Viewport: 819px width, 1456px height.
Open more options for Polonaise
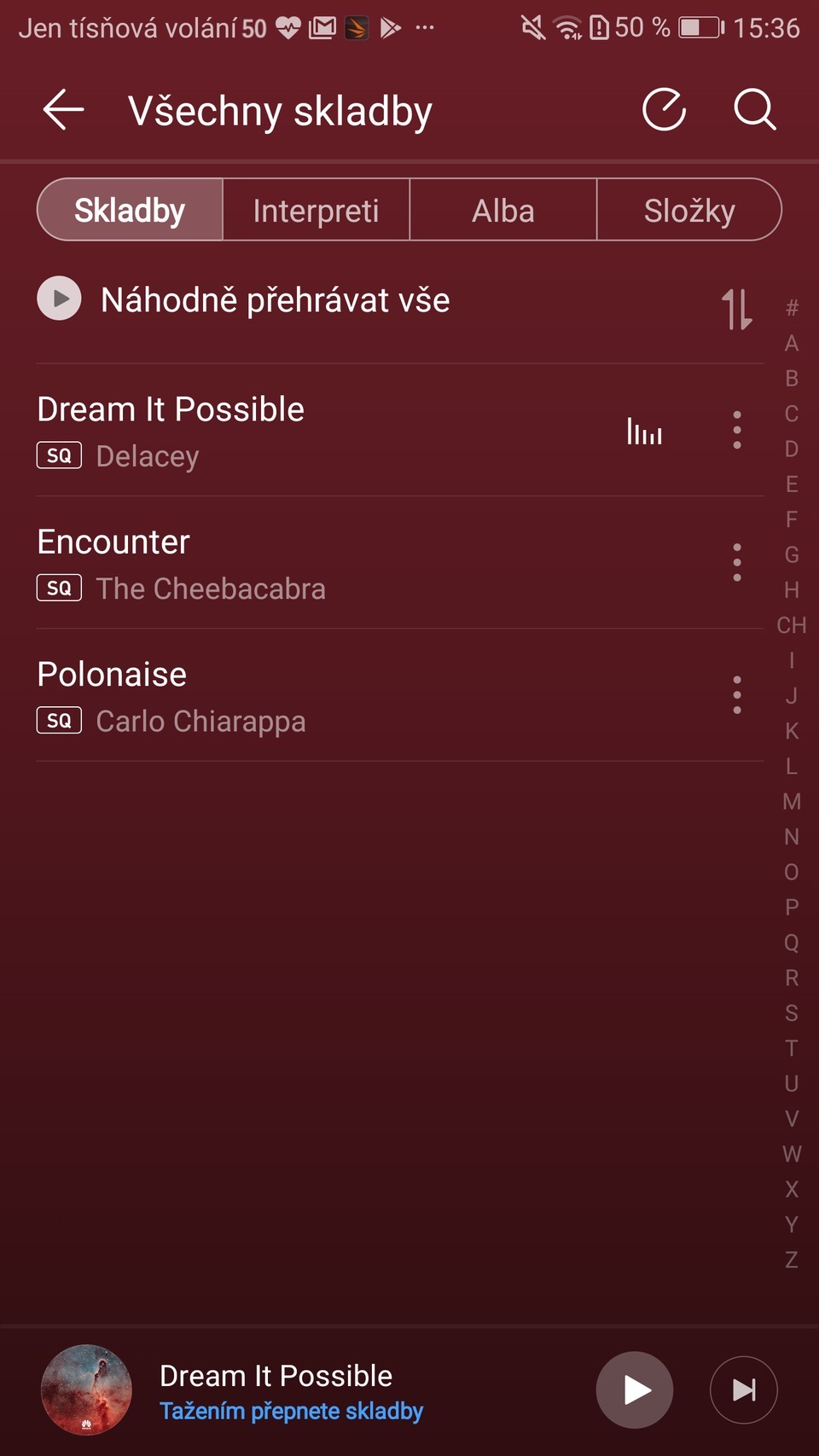pos(737,696)
